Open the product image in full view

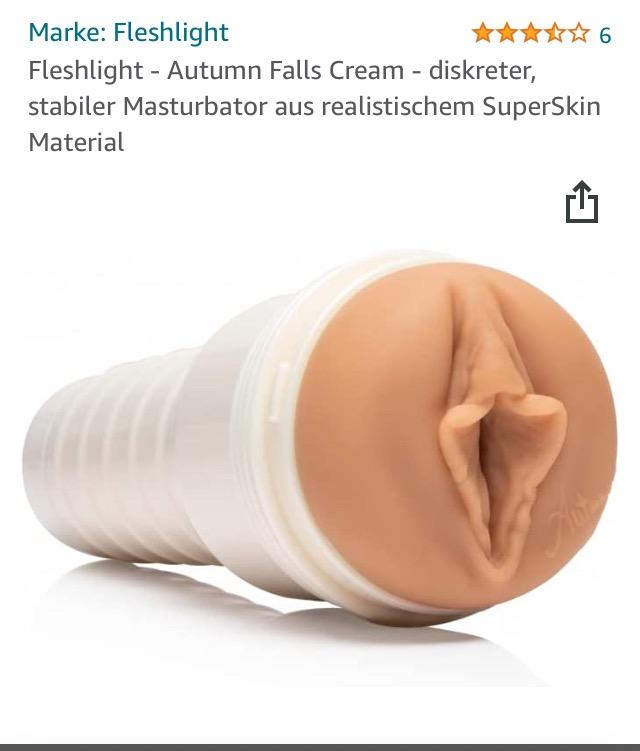(x=320, y=440)
